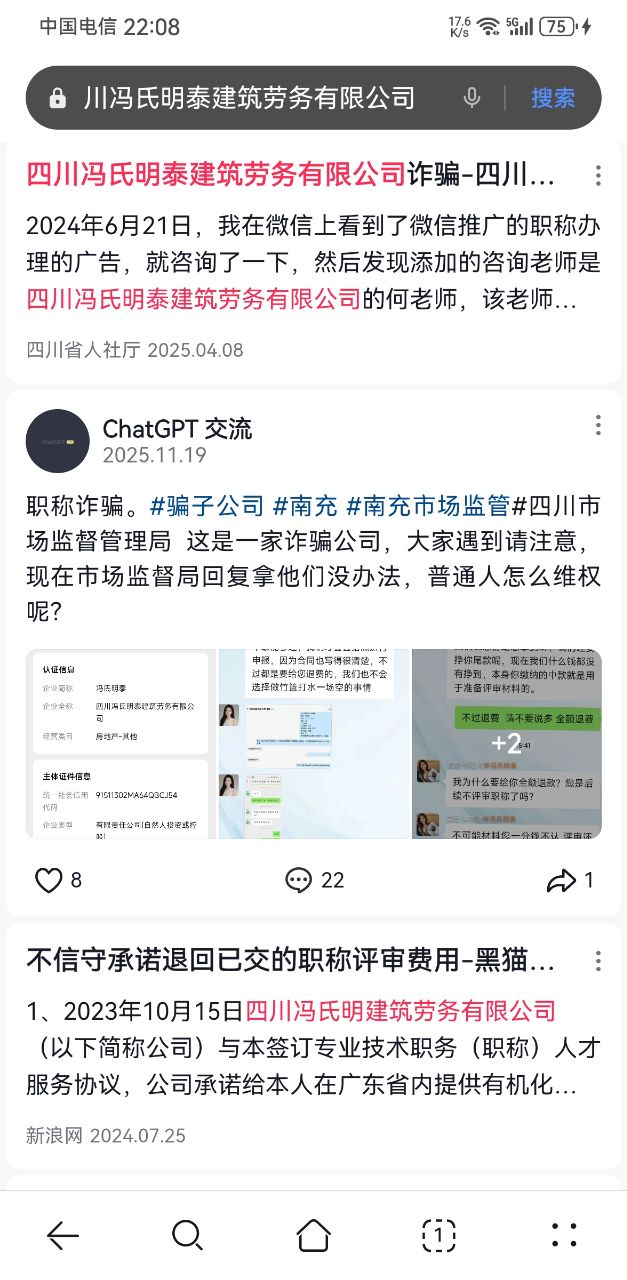The width and height of the screenshot is (627, 1280).
Task: Open the browser tabs switcher
Action: point(438,1235)
